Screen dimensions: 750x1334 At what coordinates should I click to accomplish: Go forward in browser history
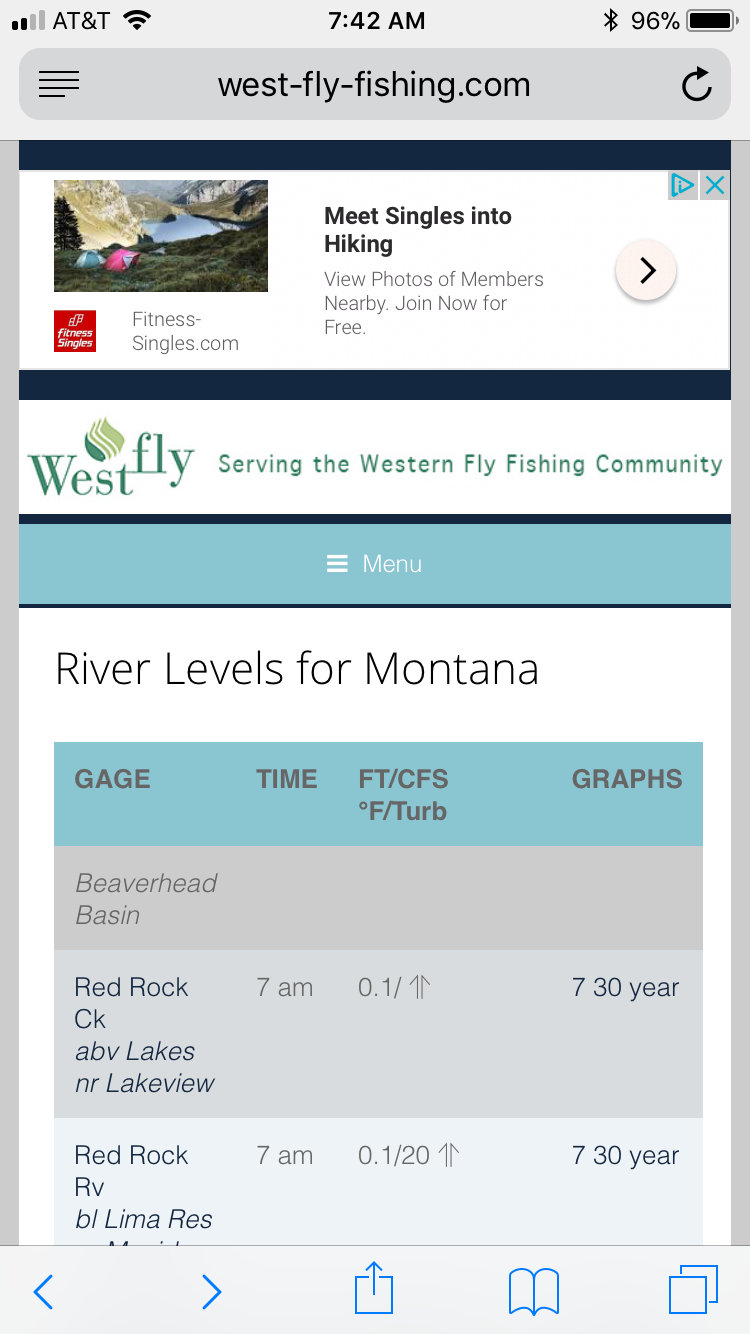pos(211,1292)
